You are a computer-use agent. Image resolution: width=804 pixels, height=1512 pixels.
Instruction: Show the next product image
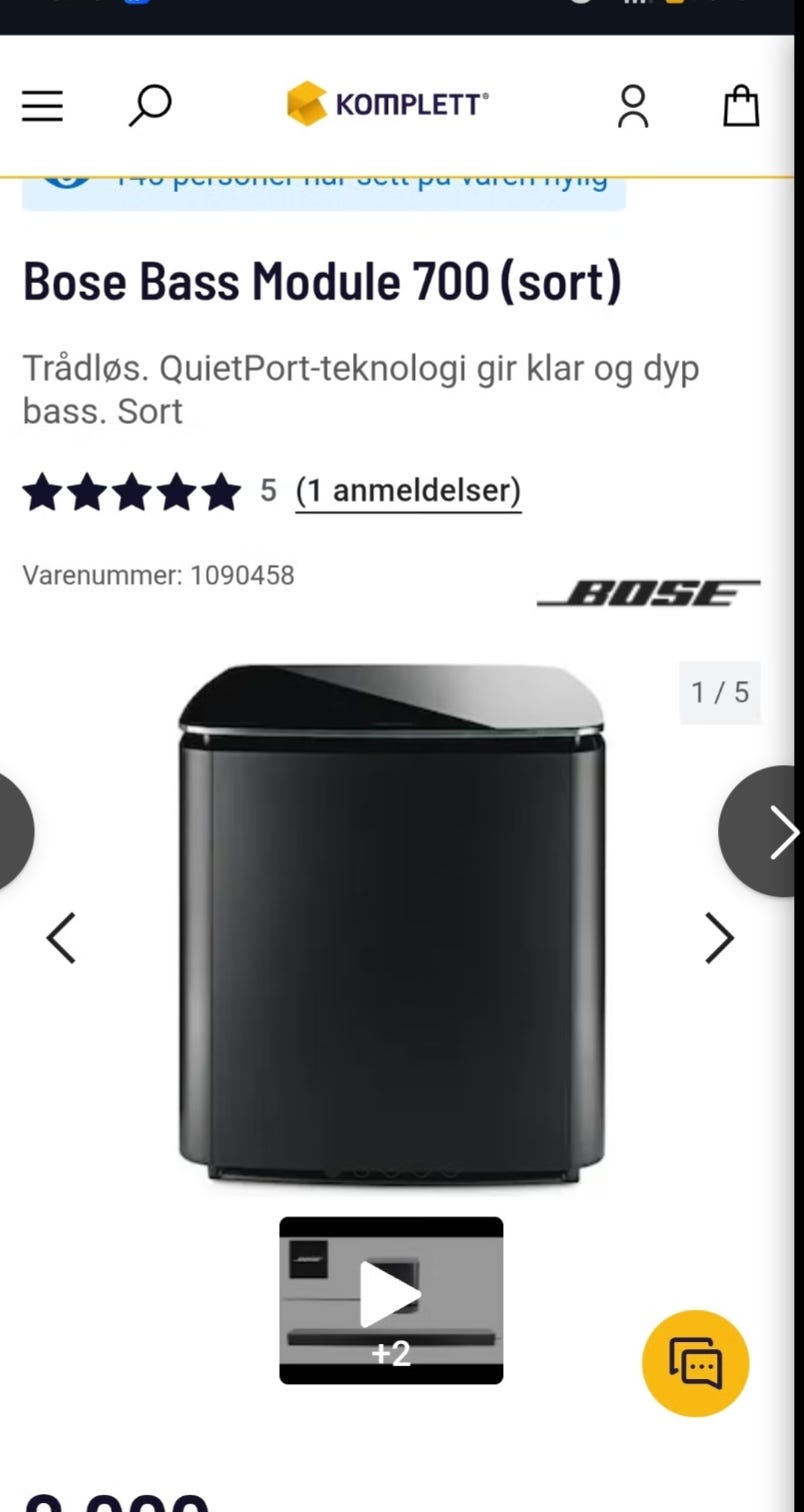pos(720,938)
